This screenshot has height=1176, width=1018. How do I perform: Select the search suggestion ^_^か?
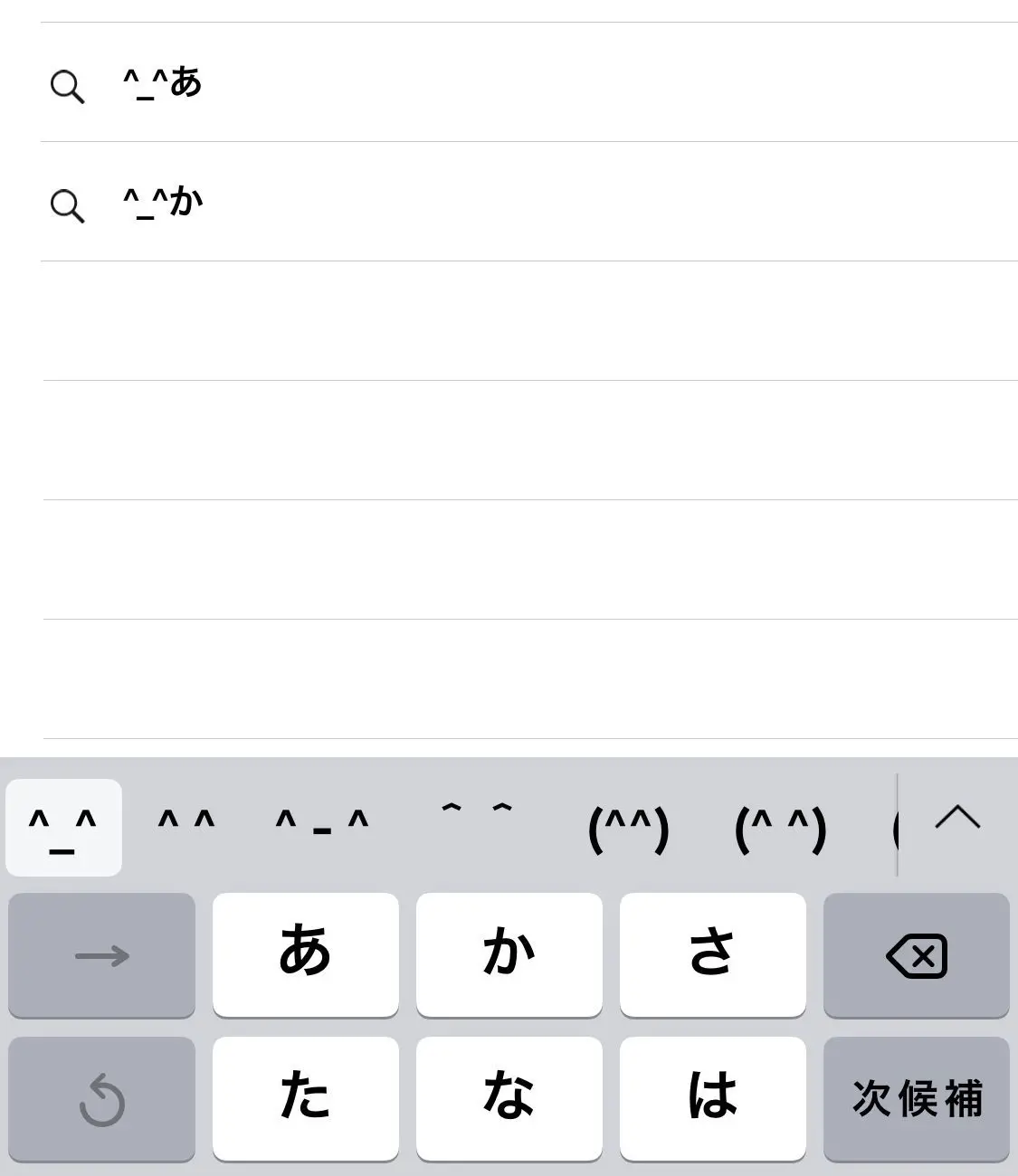(x=163, y=203)
